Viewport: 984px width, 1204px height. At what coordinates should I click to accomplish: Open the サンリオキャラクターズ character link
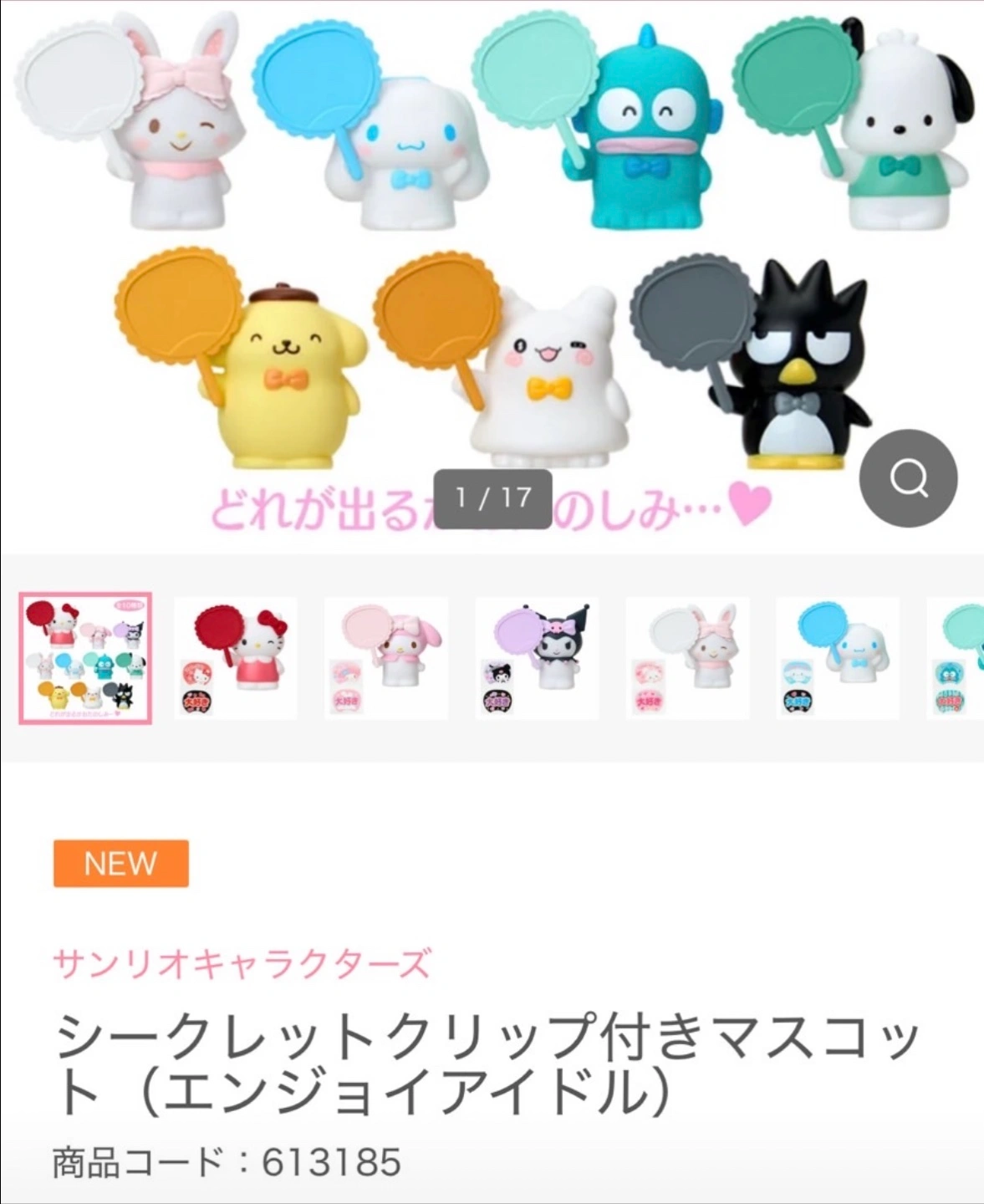tap(242, 964)
